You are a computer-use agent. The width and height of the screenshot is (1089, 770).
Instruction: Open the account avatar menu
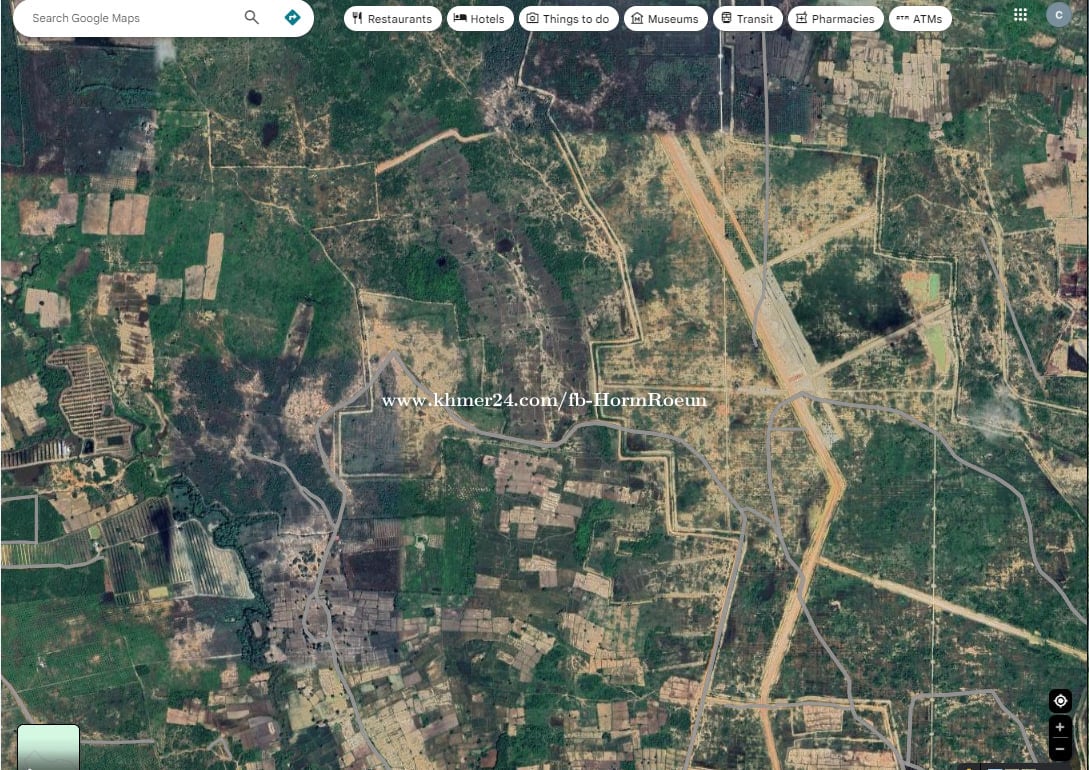[1058, 15]
